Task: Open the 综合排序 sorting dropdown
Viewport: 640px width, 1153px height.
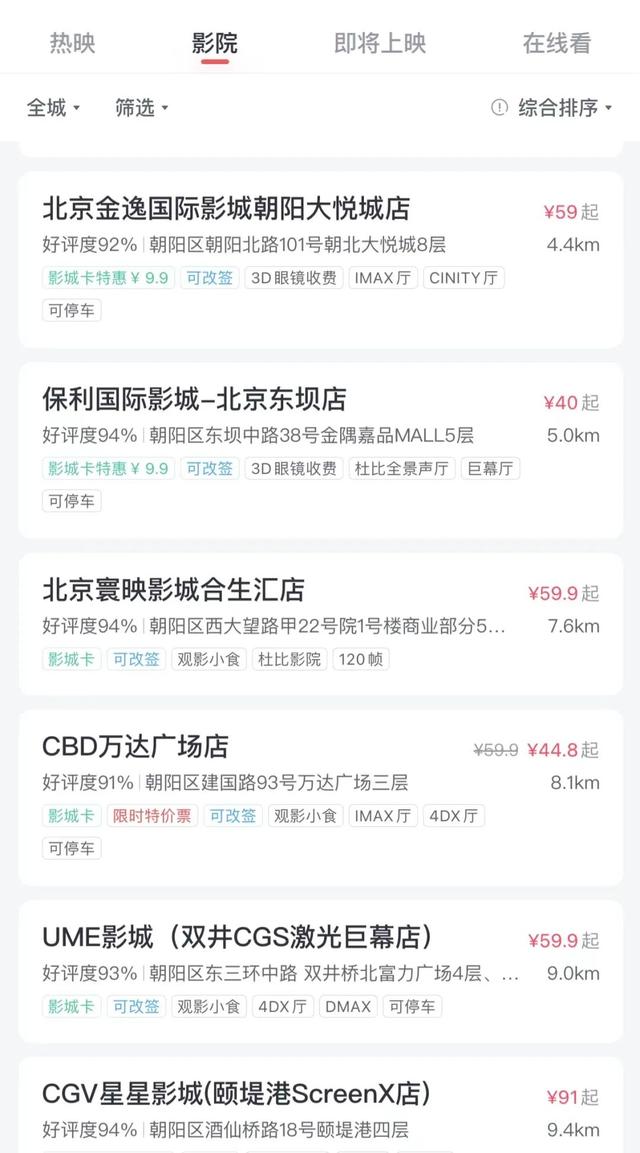Action: click(565, 108)
